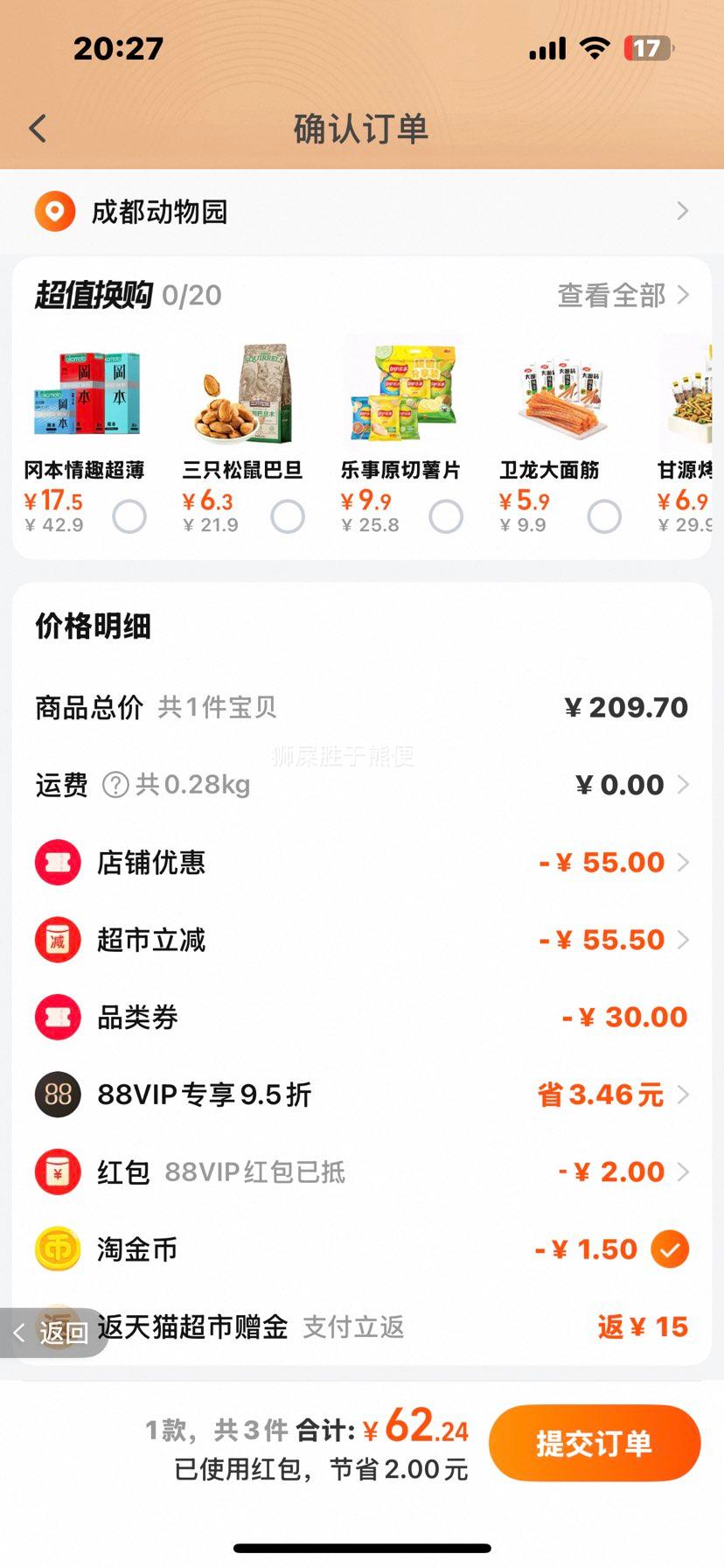Image resolution: width=724 pixels, height=1568 pixels.
Task: Select the 乐事原切薯片 exchange circle
Action: click(447, 516)
